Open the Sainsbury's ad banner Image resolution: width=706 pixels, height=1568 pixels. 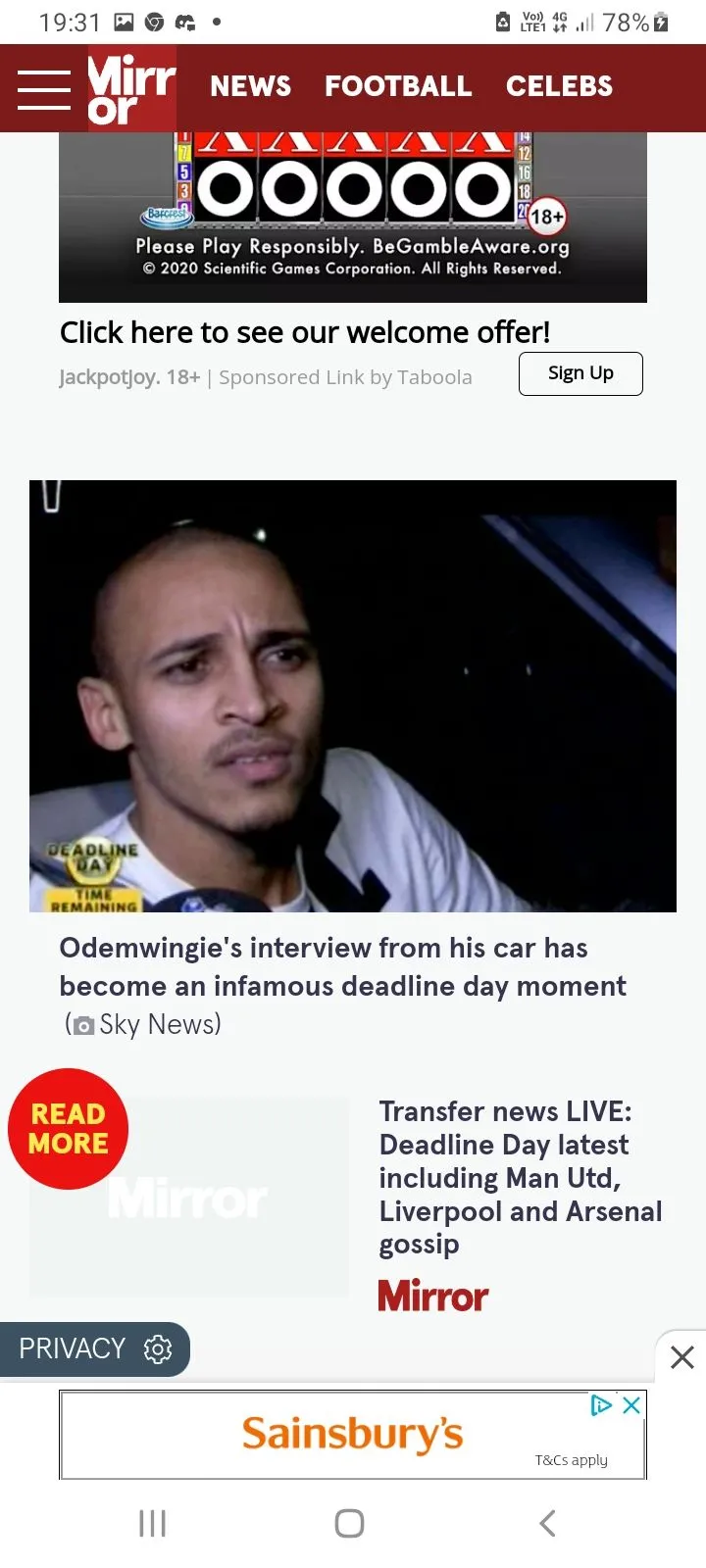click(x=353, y=1434)
